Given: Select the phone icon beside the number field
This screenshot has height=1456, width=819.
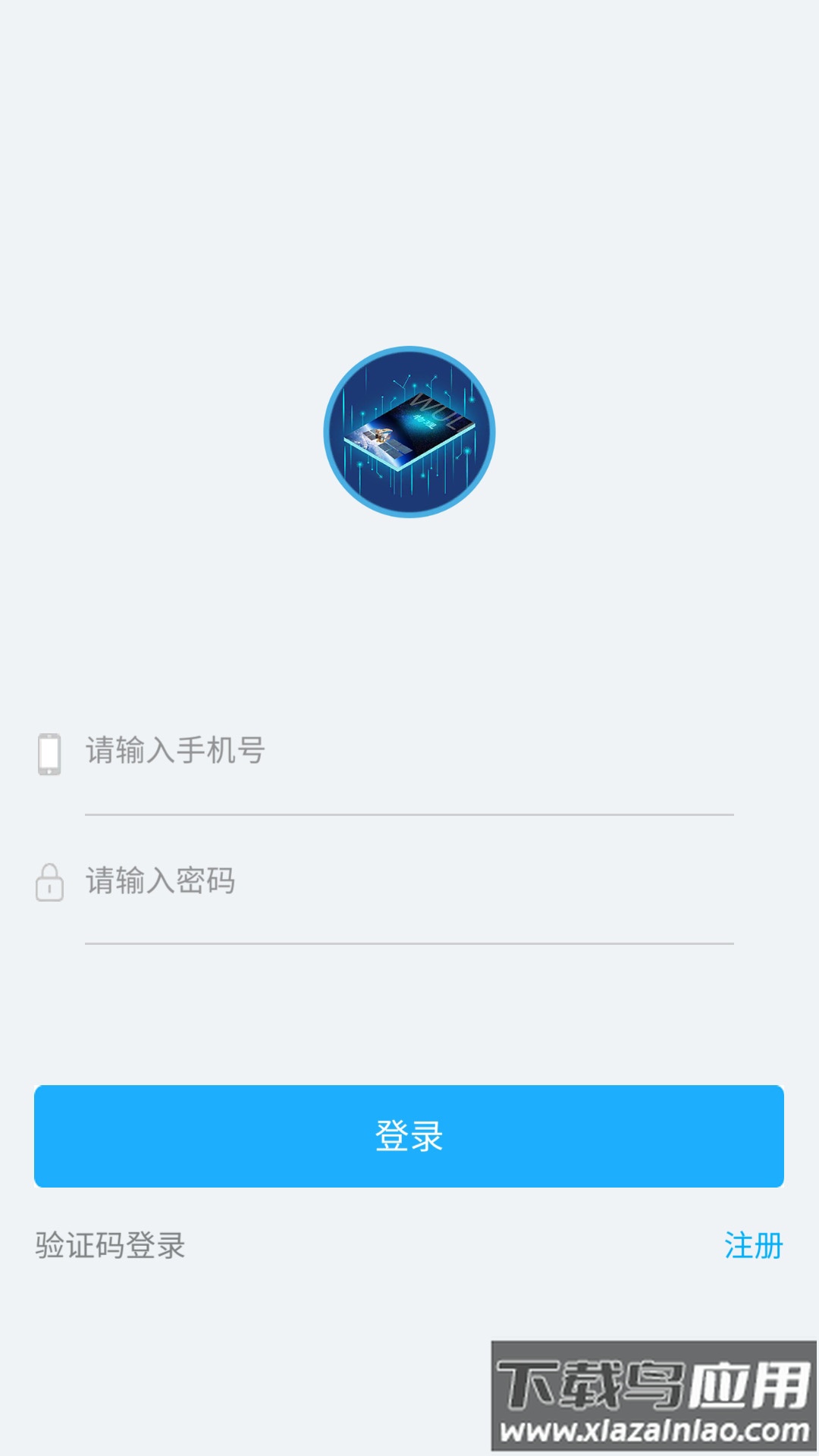Looking at the screenshot, I should pyautogui.click(x=49, y=751).
